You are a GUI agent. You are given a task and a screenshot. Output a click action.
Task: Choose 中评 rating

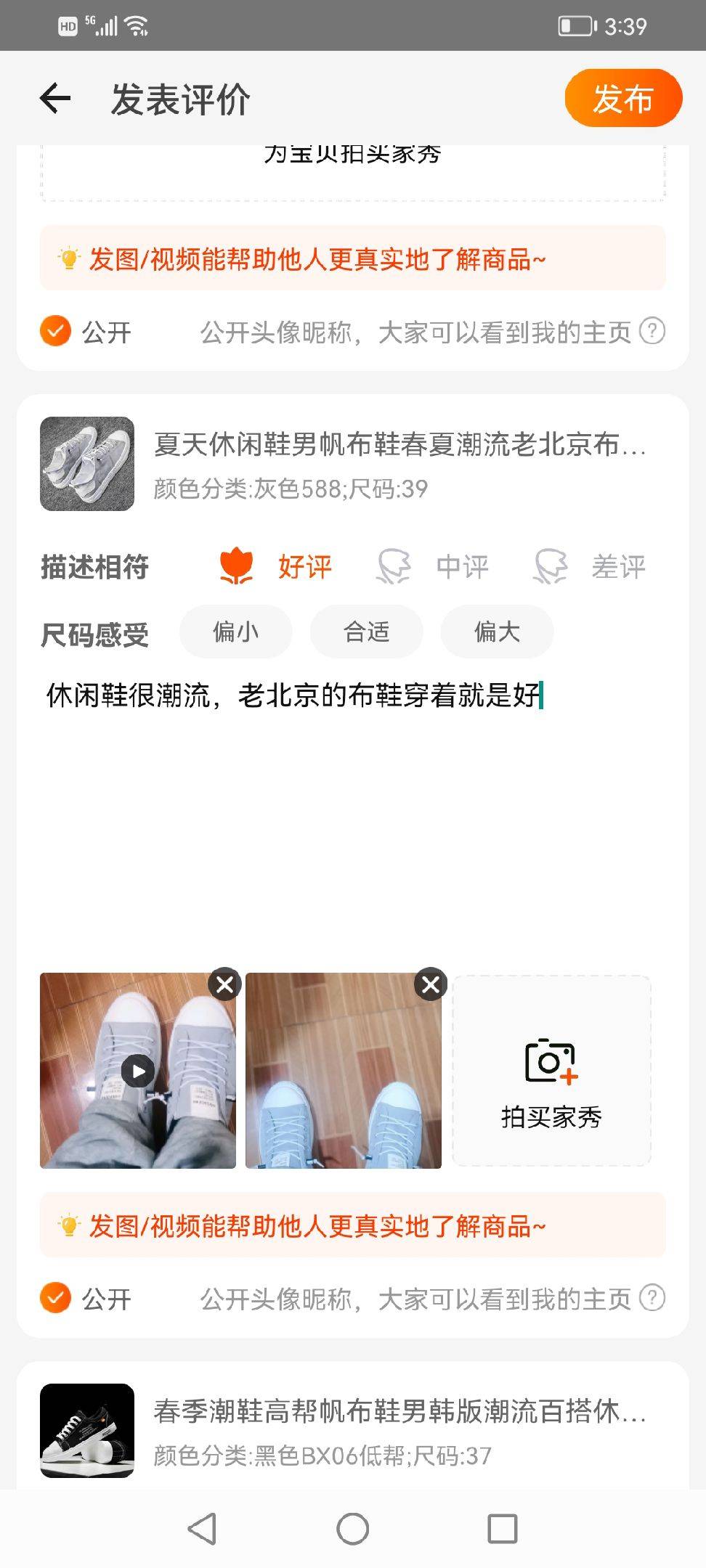click(x=434, y=567)
